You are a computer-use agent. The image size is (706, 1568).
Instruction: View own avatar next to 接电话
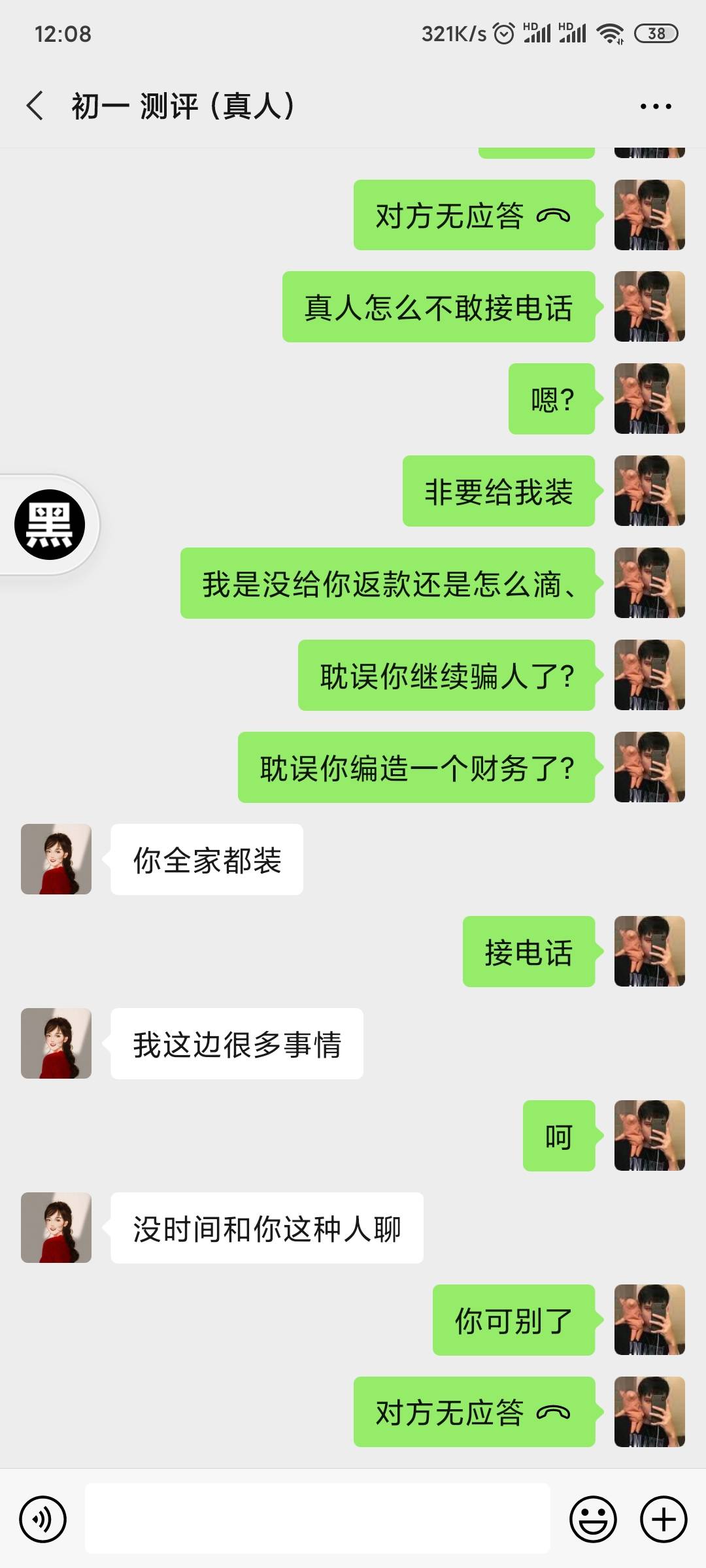pyautogui.click(x=649, y=951)
